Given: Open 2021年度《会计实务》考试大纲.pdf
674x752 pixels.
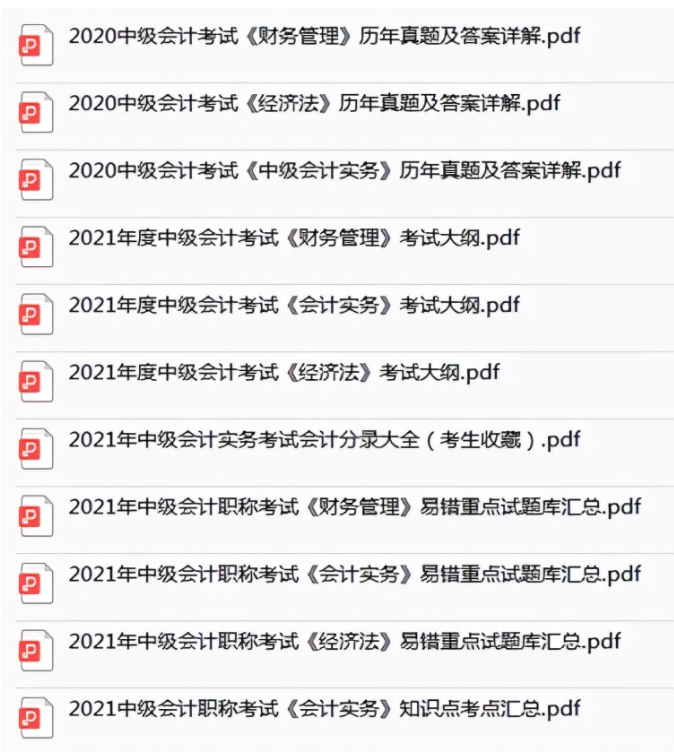Looking at the screenshot, I should coord(294,305).
